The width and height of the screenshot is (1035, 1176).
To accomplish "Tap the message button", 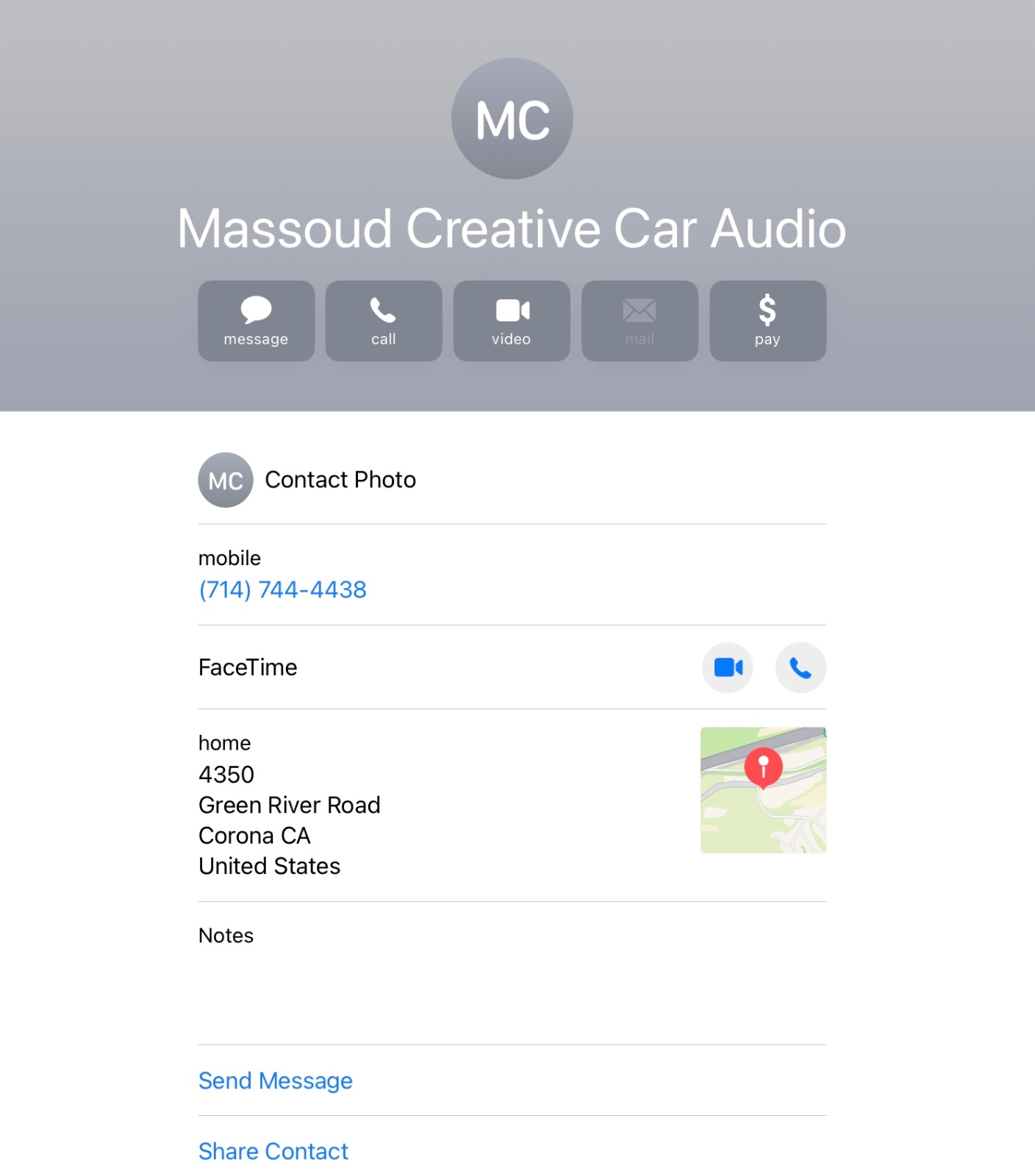I will tap(256, 320).
